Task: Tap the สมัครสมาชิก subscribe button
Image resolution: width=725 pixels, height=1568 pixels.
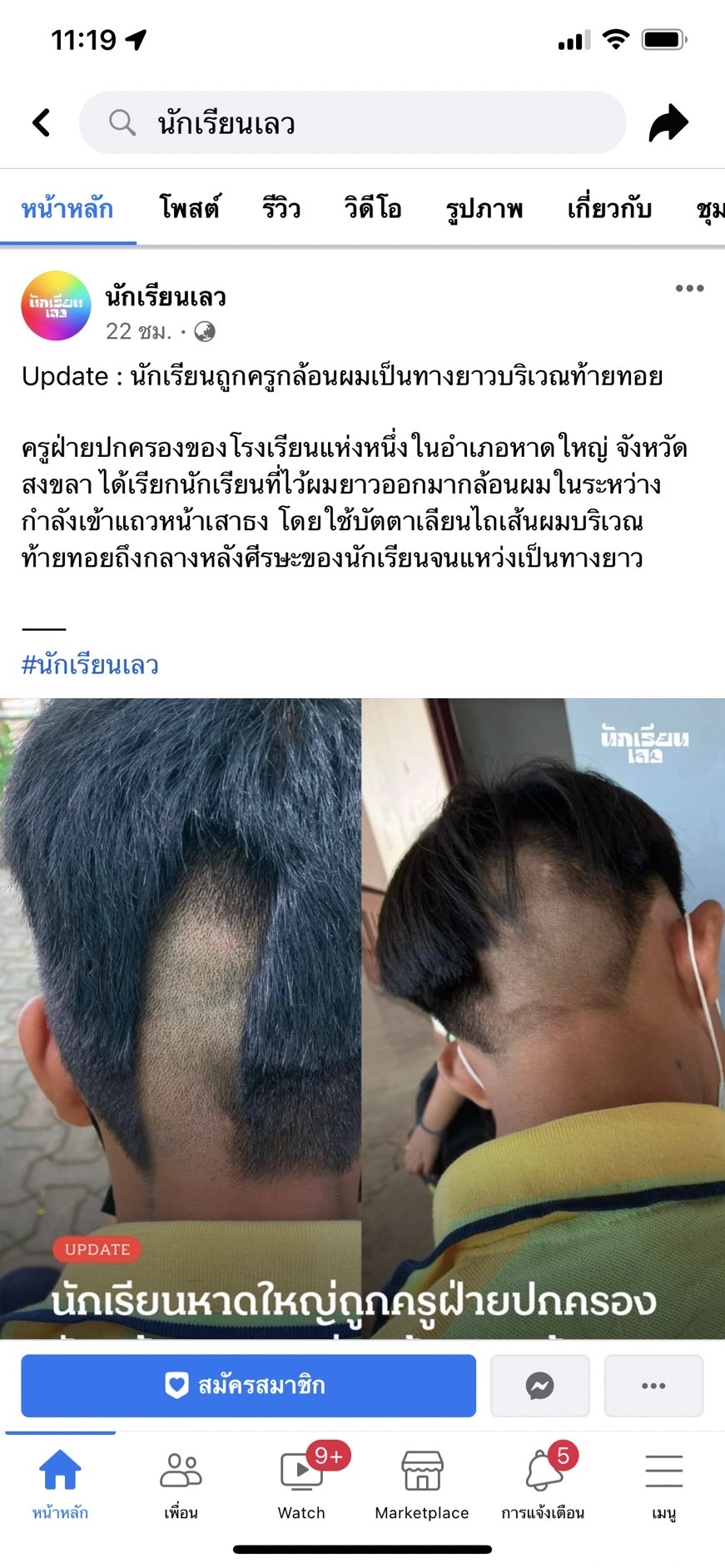Action: (248, 1386)
